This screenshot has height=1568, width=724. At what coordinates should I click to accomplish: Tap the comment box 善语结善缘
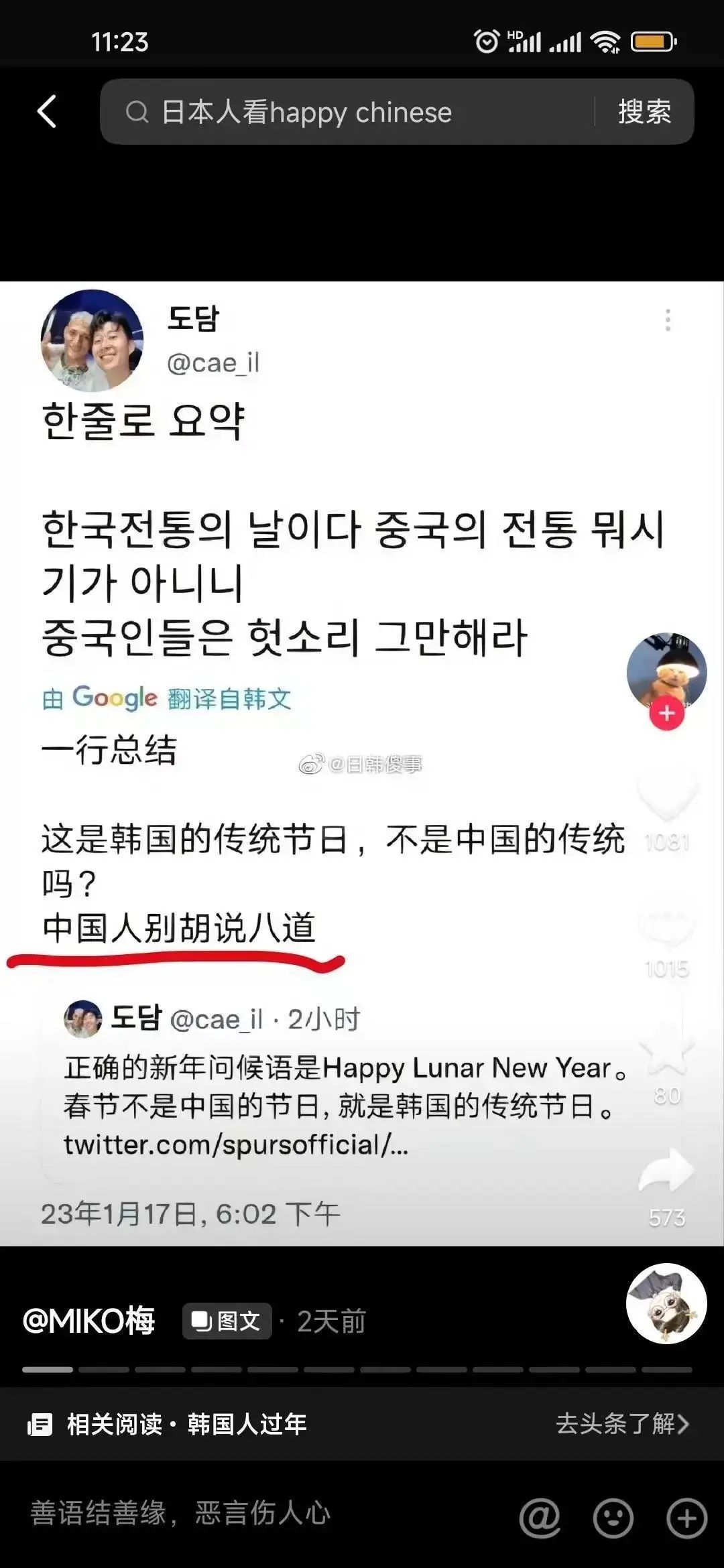click(x=261, y=1513)
